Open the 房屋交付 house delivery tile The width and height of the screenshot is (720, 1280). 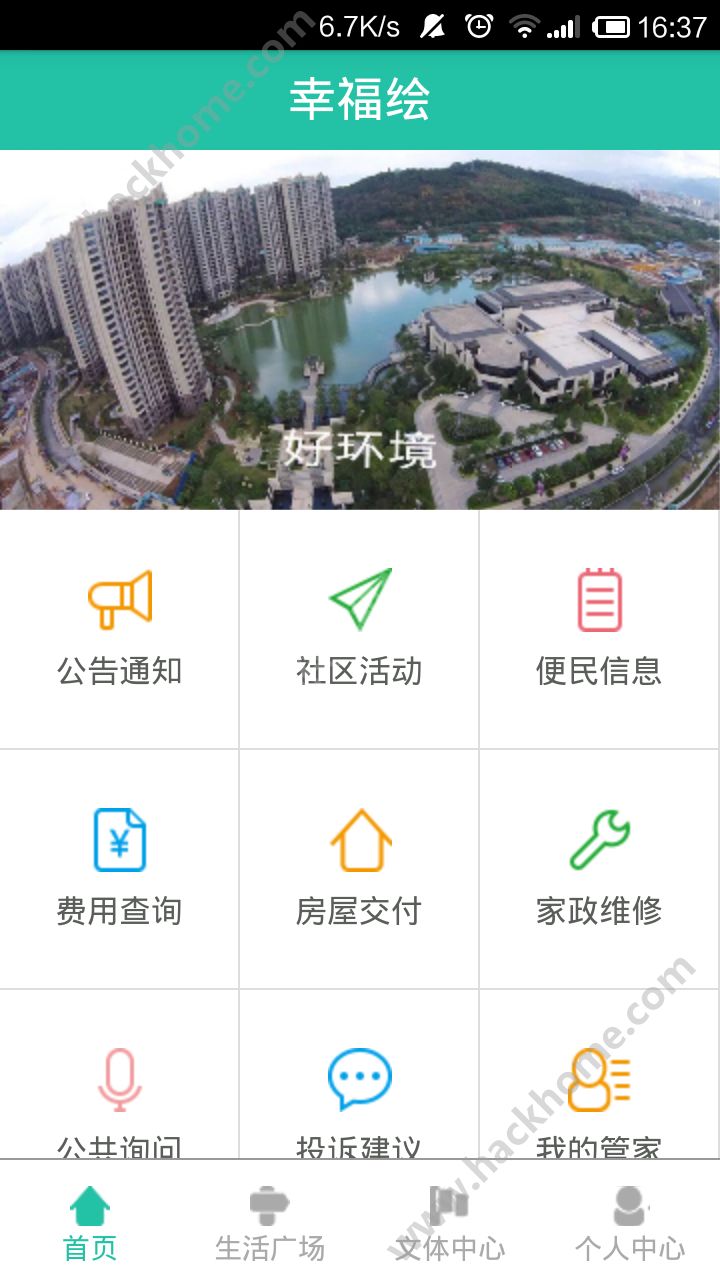pos(360,868)
